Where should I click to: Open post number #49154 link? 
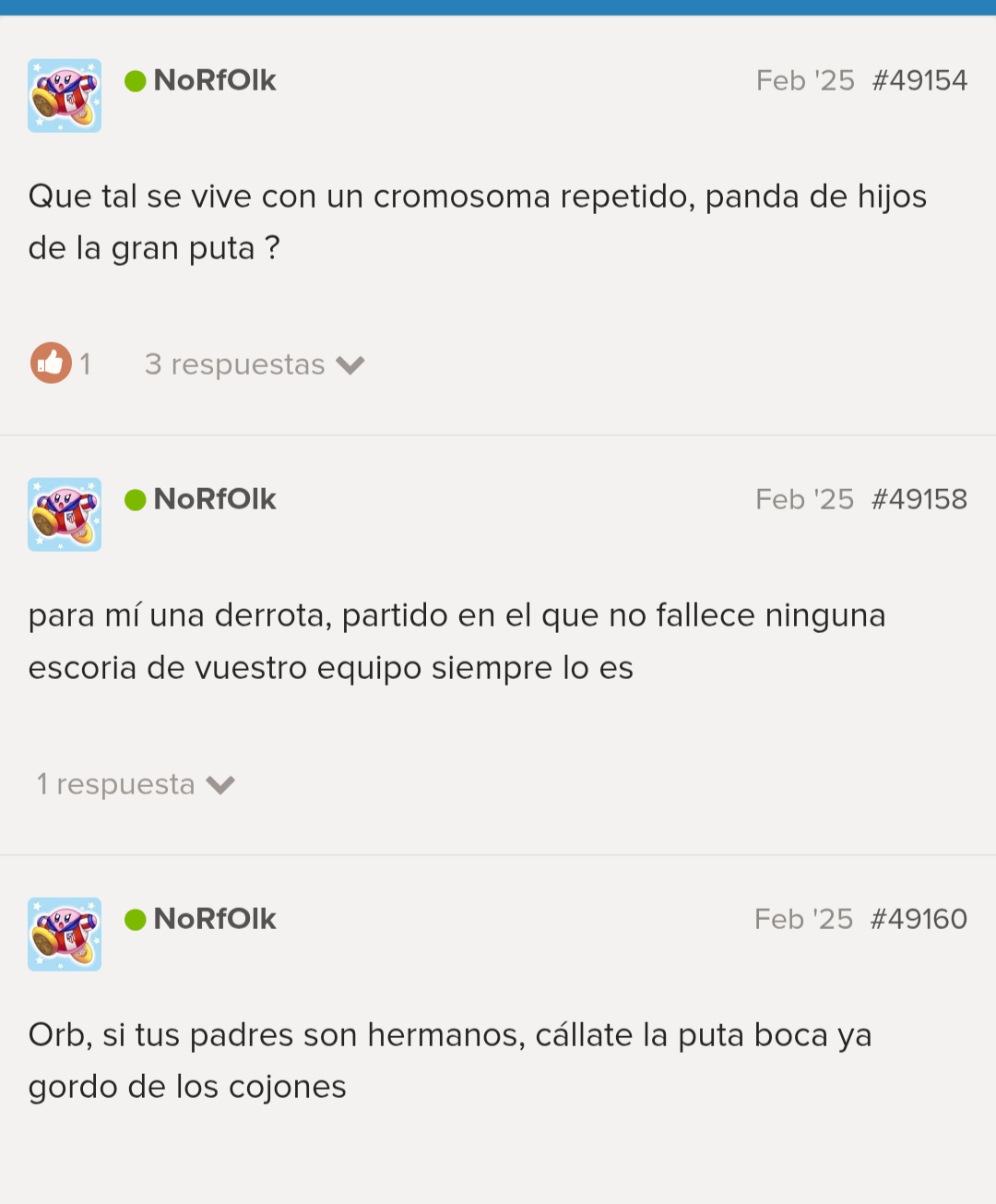[919, 80]
